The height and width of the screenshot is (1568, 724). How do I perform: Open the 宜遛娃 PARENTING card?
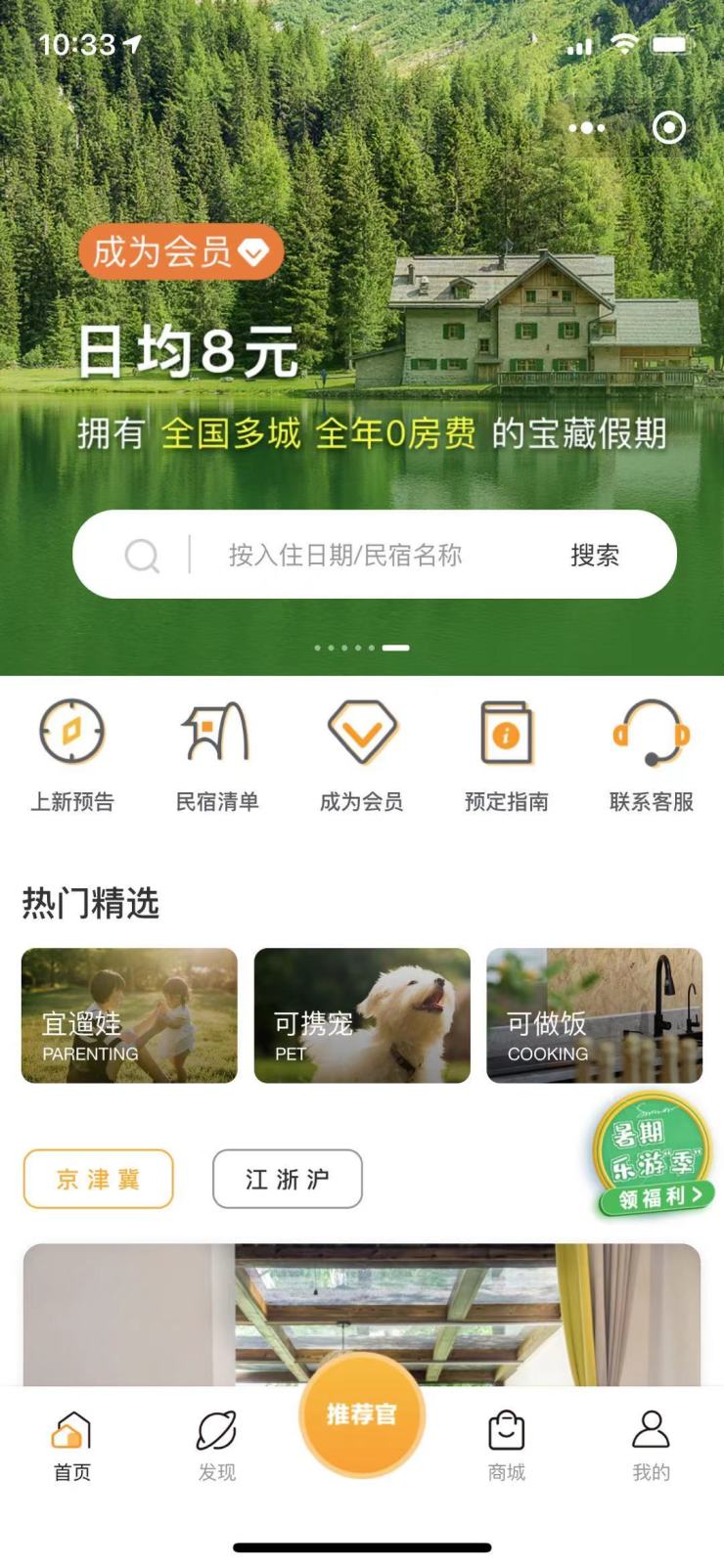tap(129, 1015)
